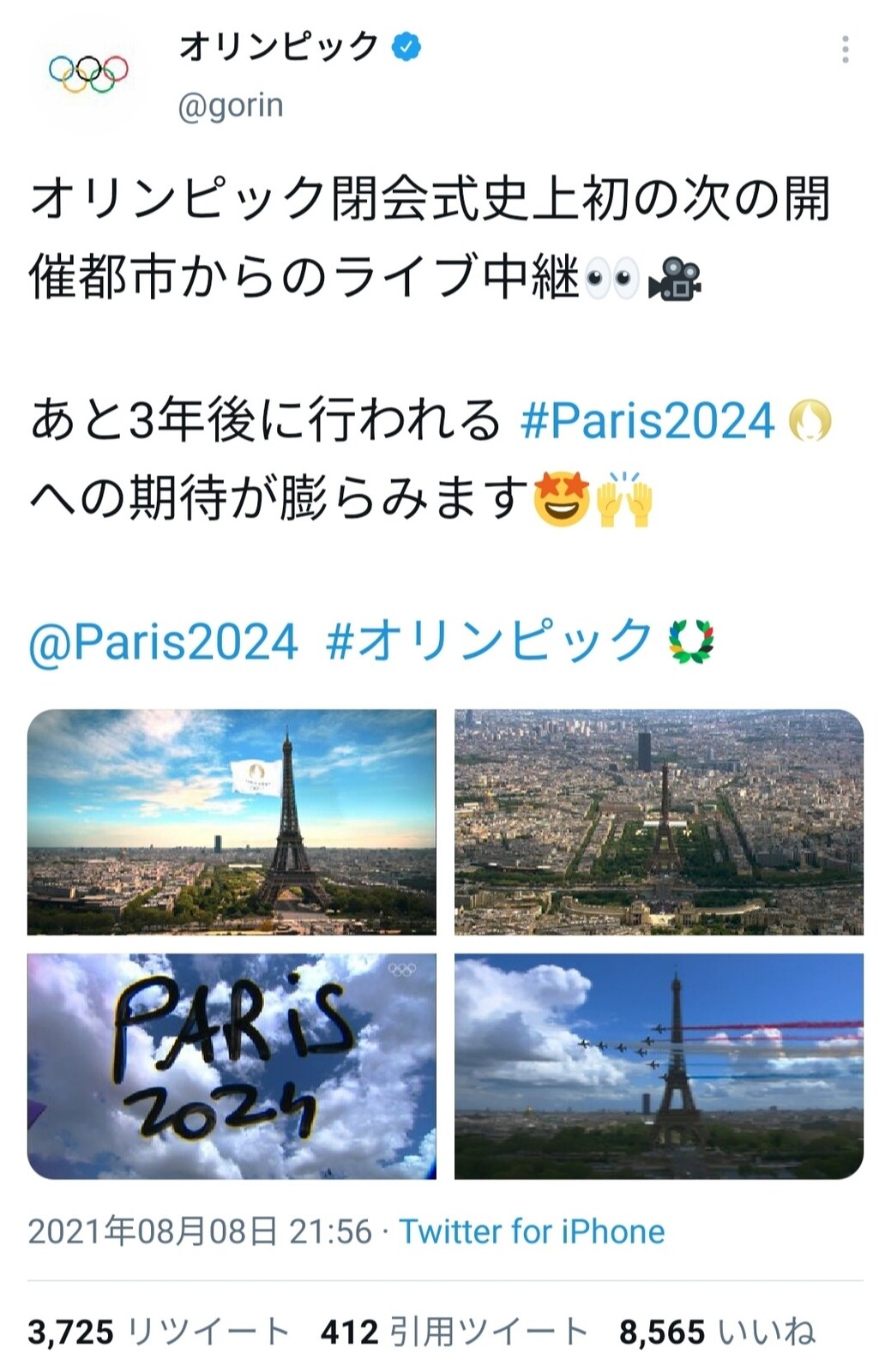Screen dimensions: 891x1372
Task: Open the オリンピック profile picture
Action: (88, 75)
